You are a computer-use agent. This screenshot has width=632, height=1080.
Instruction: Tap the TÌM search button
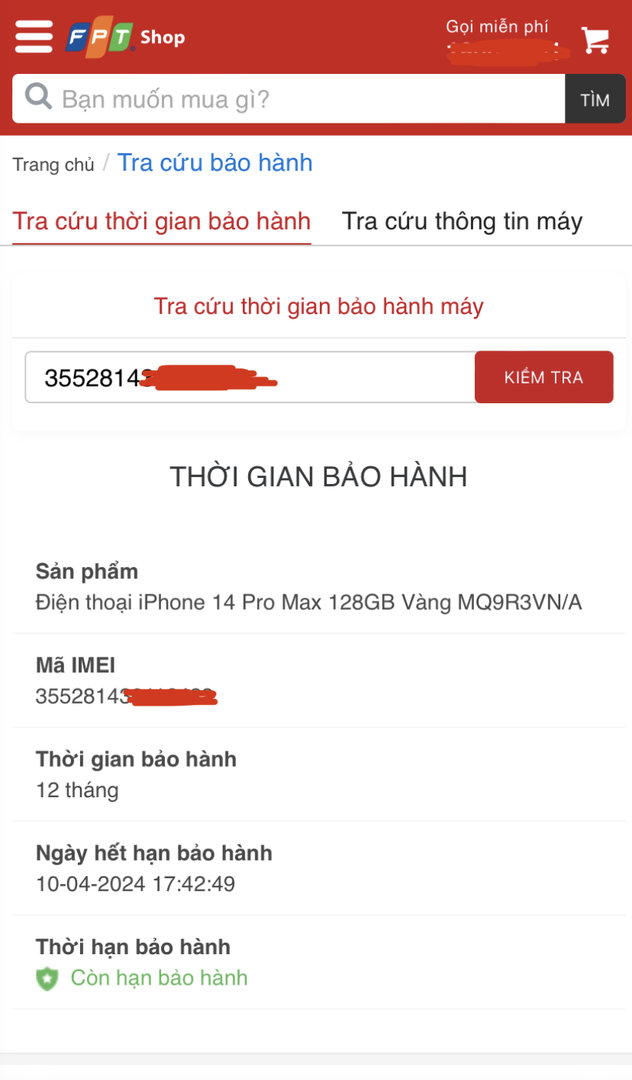(595, 99)
